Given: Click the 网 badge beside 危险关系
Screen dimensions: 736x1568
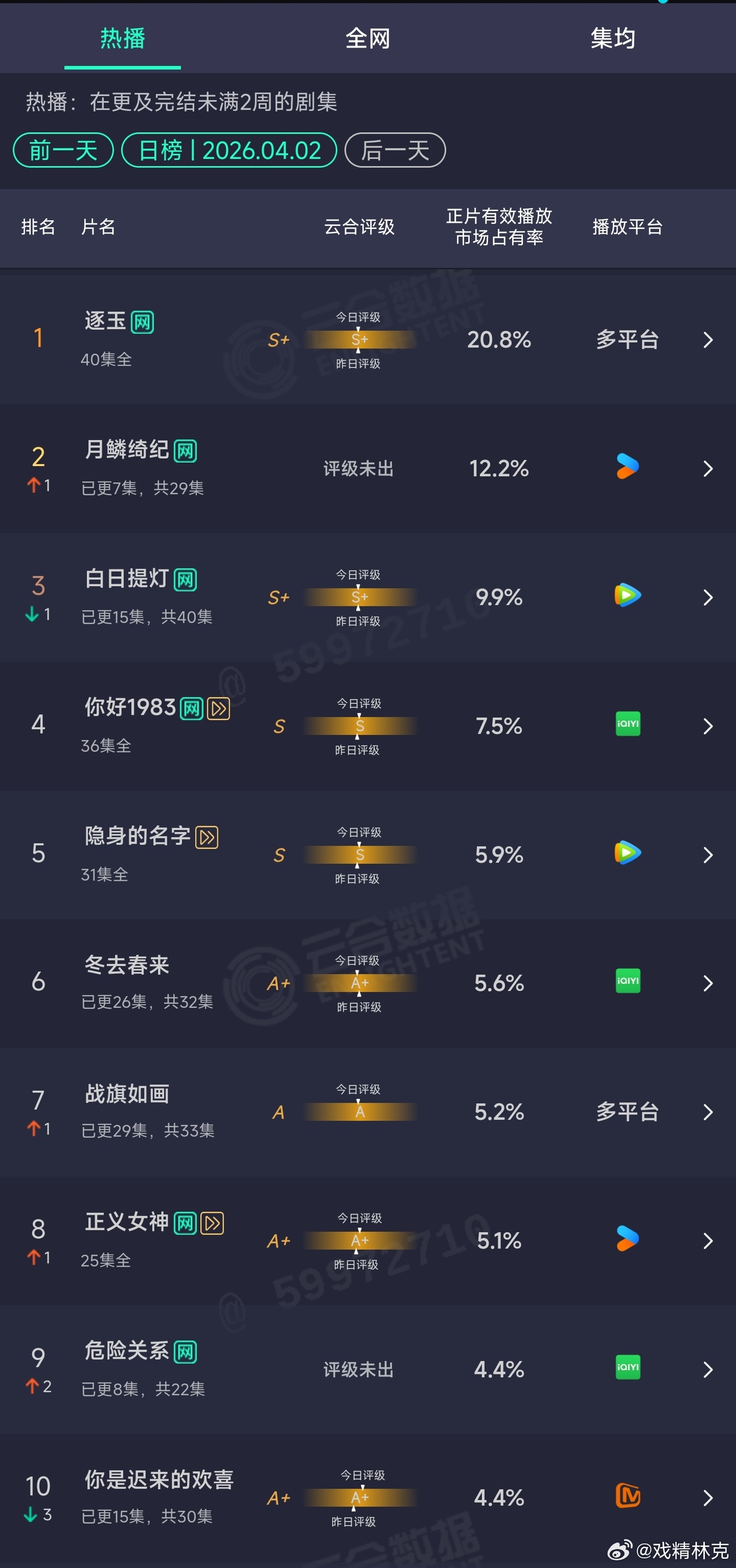Looking at the screenshot, I should (x=186, y=1352).
